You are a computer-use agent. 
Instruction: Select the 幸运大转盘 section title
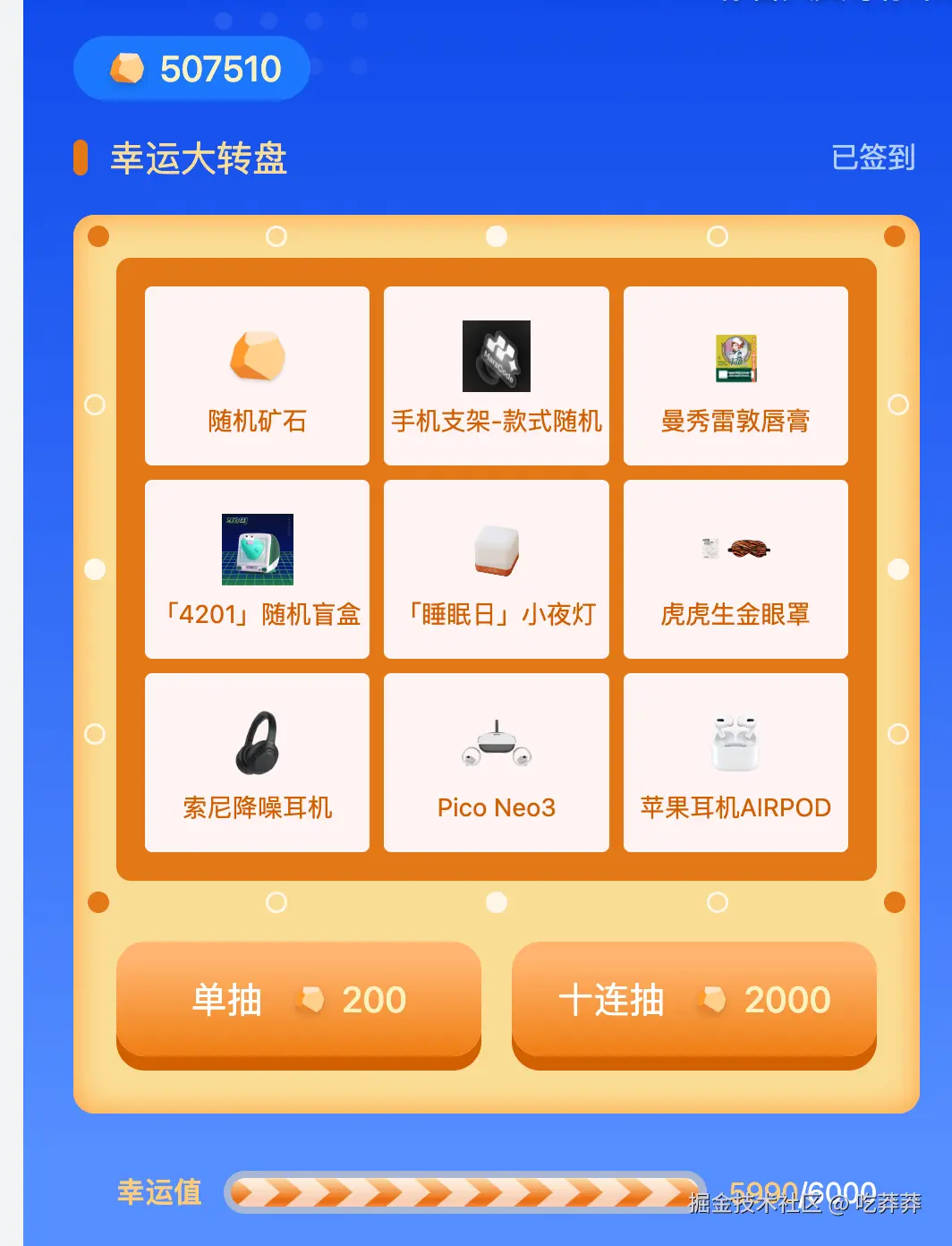point(199,158)
